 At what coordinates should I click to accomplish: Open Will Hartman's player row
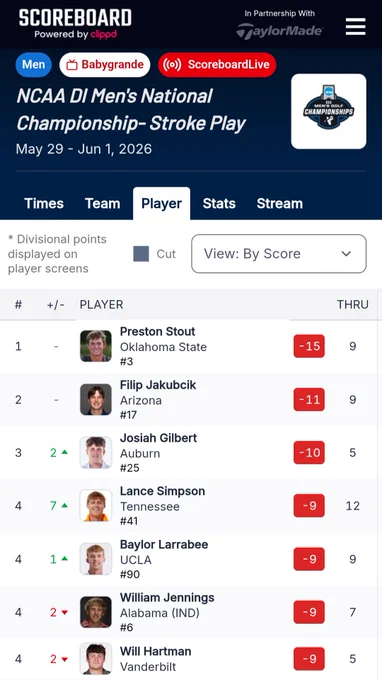pyautogui.click(x=191, y=660)
